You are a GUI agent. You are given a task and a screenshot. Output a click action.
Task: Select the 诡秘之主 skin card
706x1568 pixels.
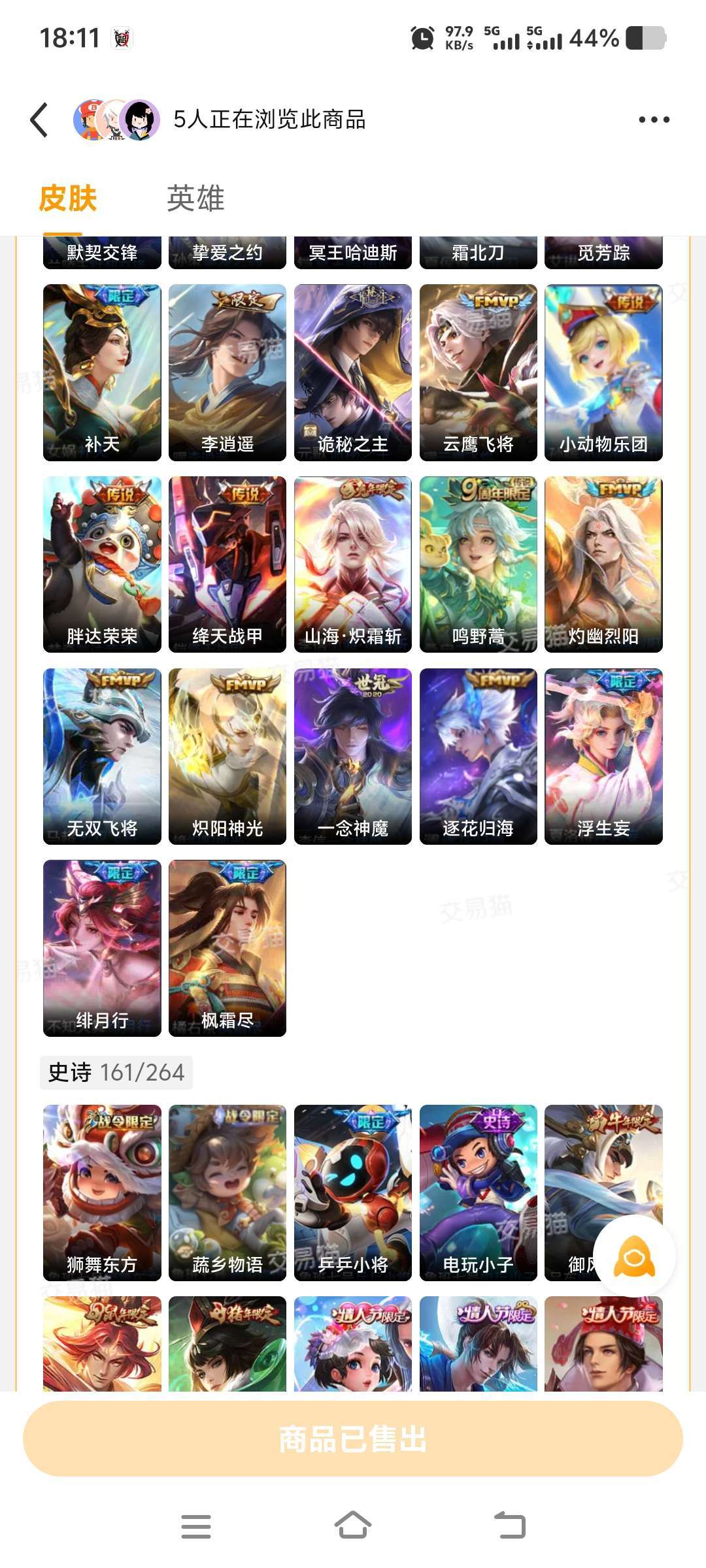pos(353,366)
